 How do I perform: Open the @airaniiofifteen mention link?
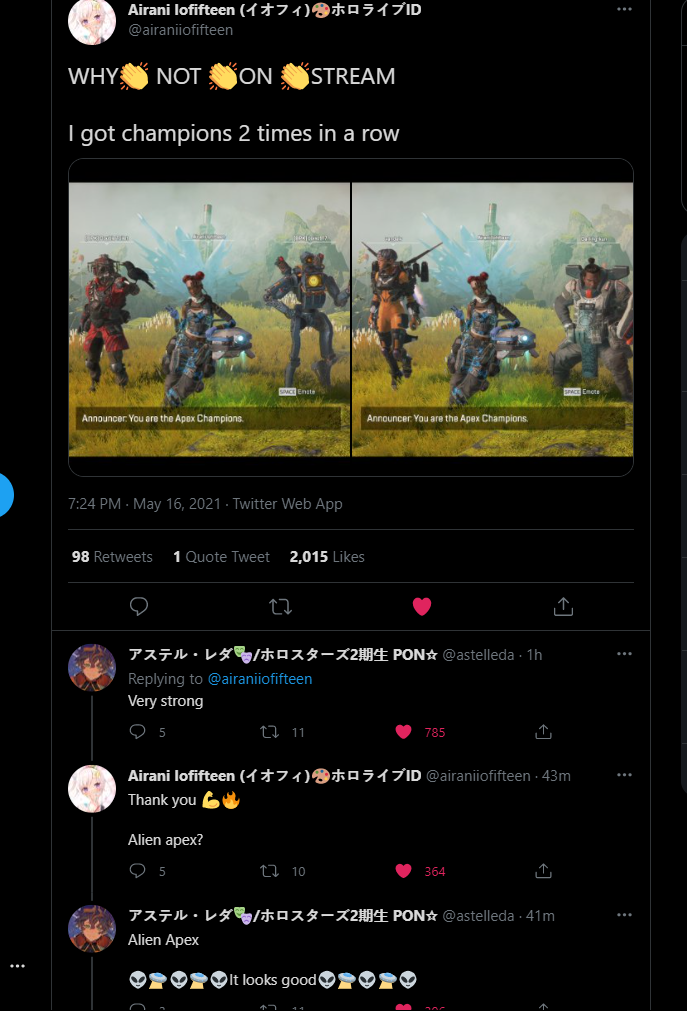click(x=259, y=679)
